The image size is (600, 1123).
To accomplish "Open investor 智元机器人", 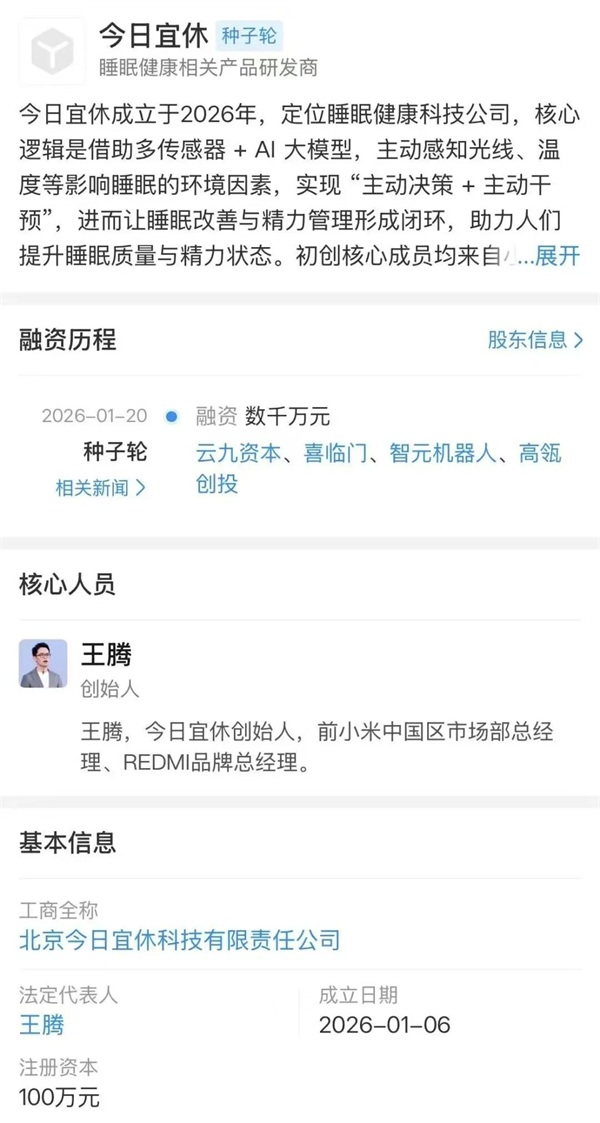I will pos(443,454).
